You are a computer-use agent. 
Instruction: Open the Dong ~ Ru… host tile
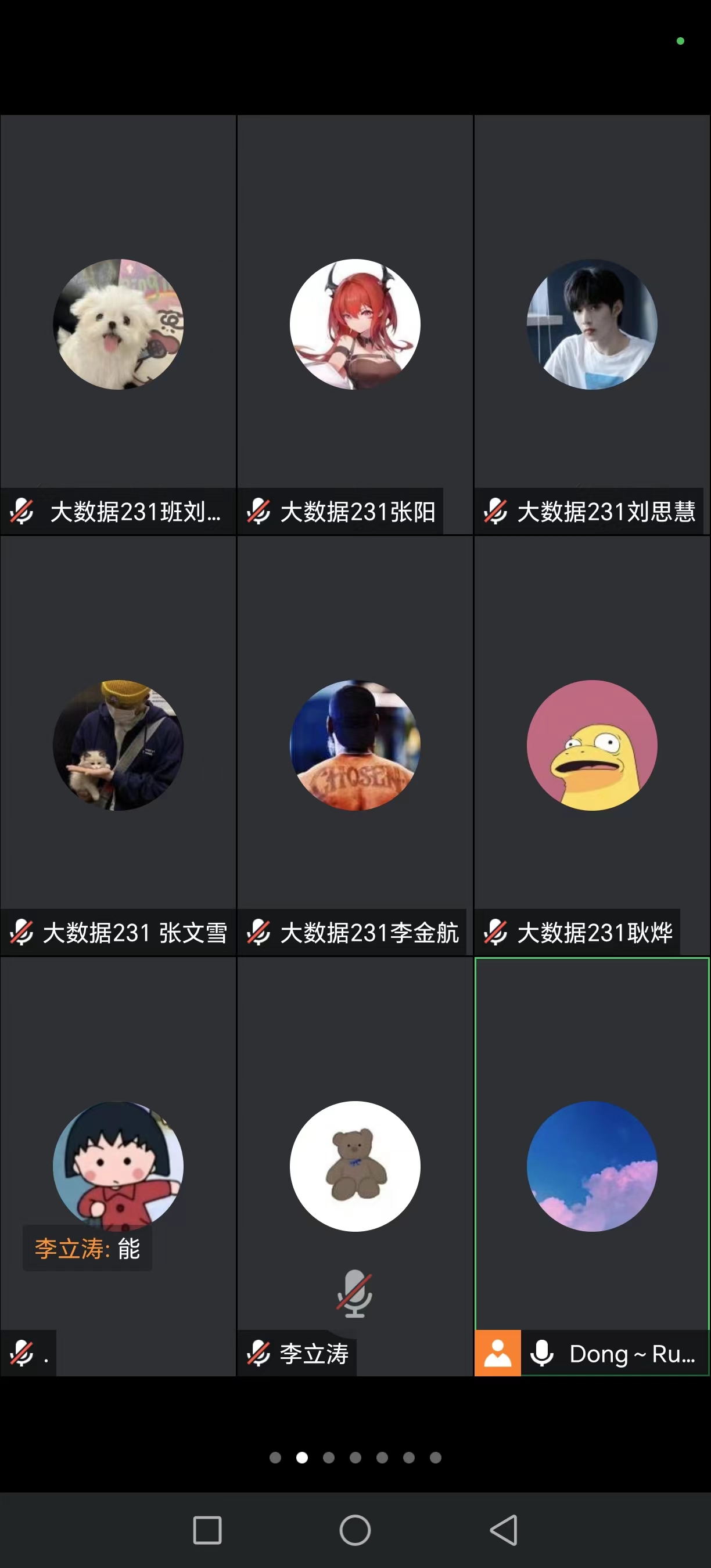pos(592,1166)
